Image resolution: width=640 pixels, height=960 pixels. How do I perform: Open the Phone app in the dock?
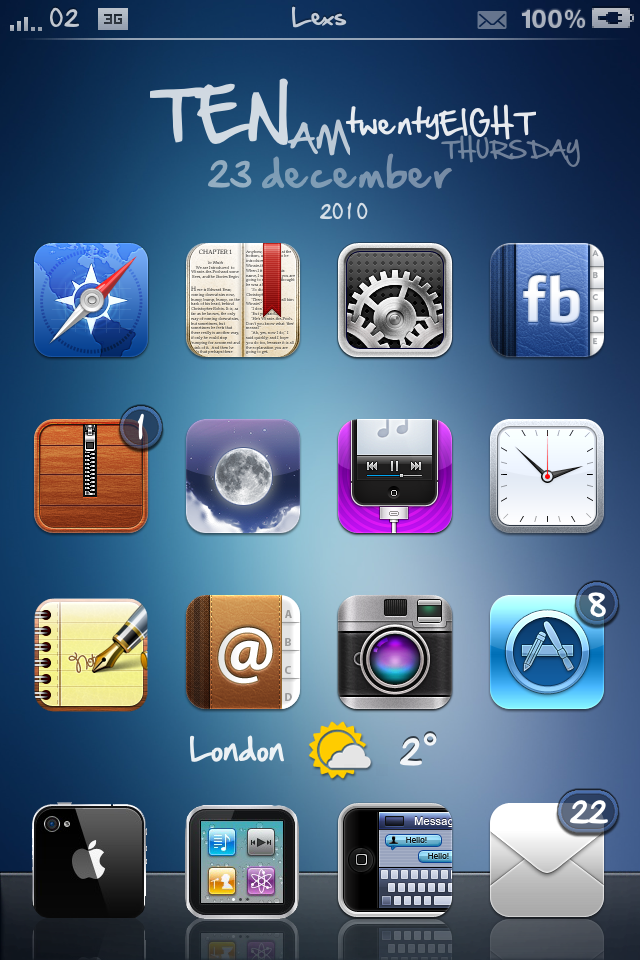[x=89, y=861]
